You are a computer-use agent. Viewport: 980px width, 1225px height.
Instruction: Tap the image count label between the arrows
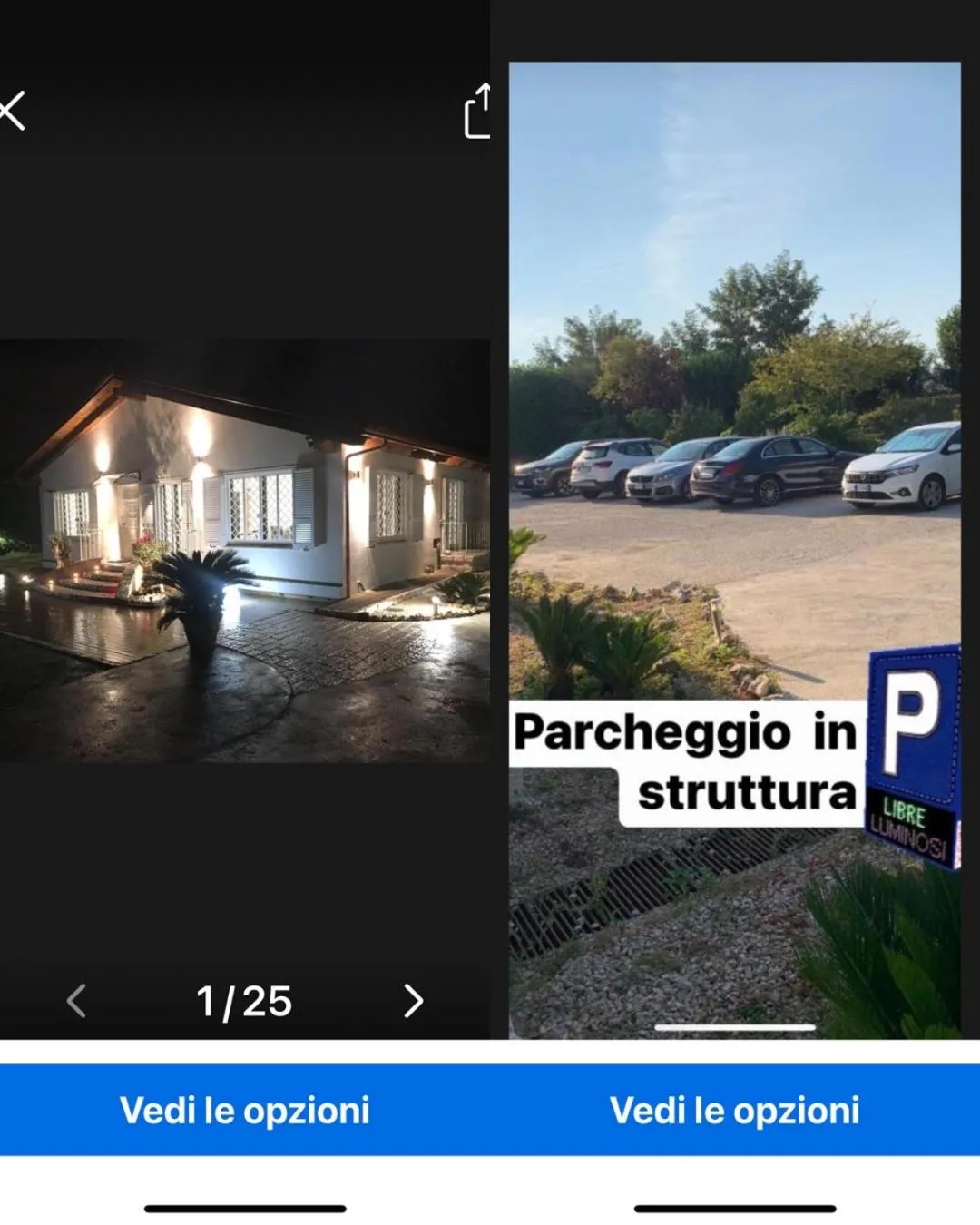[243, 1001]
